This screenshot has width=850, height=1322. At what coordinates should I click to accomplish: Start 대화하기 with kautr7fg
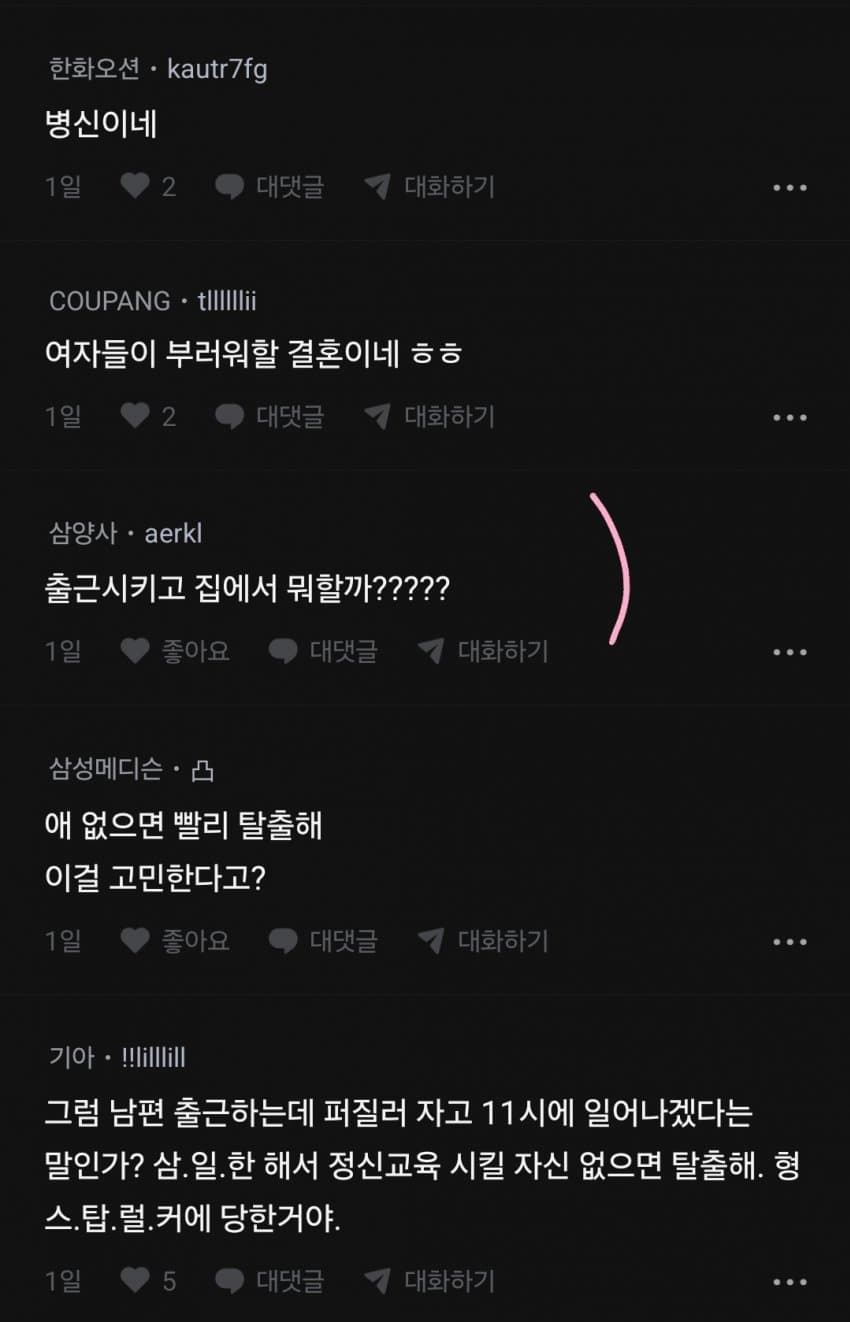430,187
